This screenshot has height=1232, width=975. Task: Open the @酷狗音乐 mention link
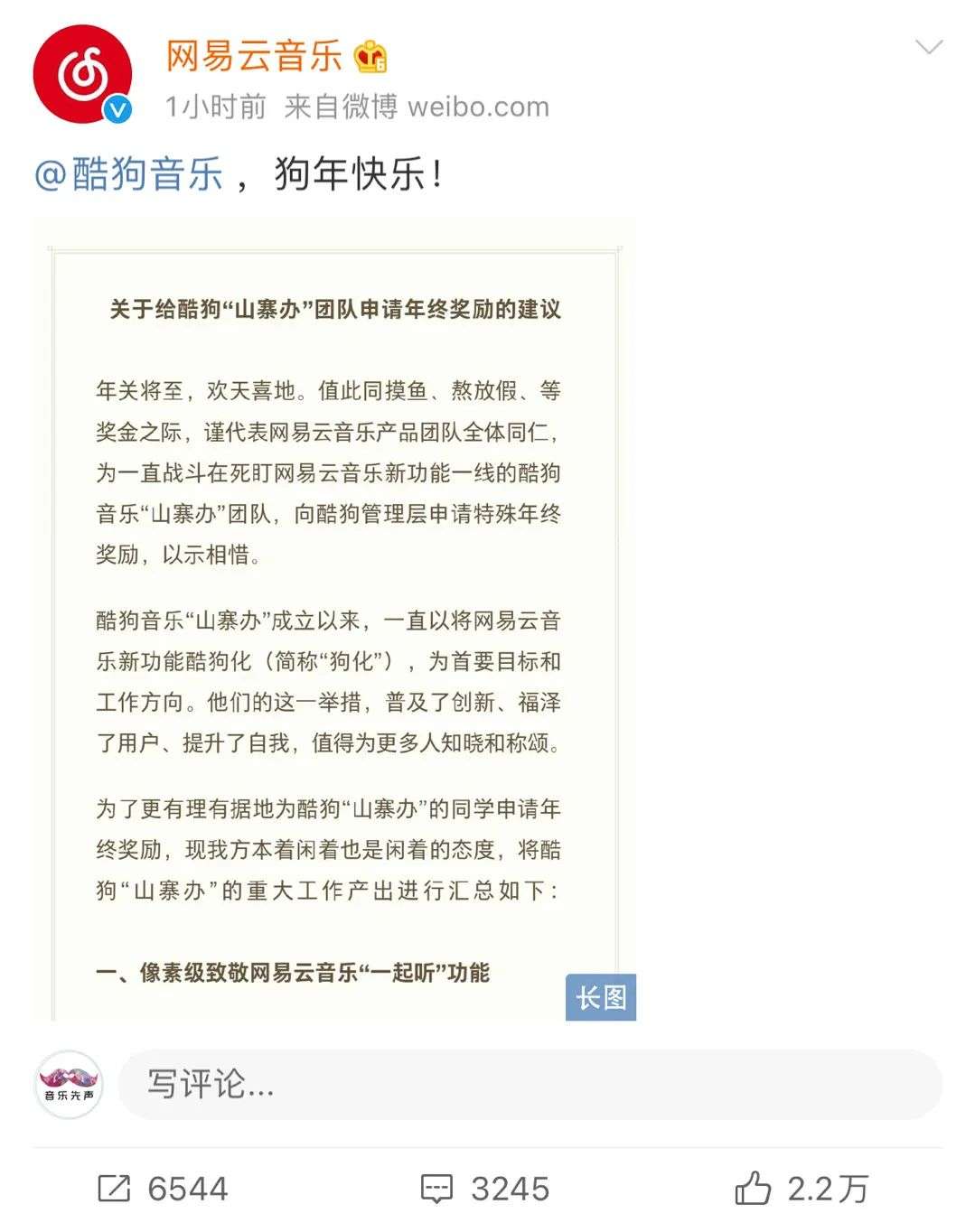[129, 173]
